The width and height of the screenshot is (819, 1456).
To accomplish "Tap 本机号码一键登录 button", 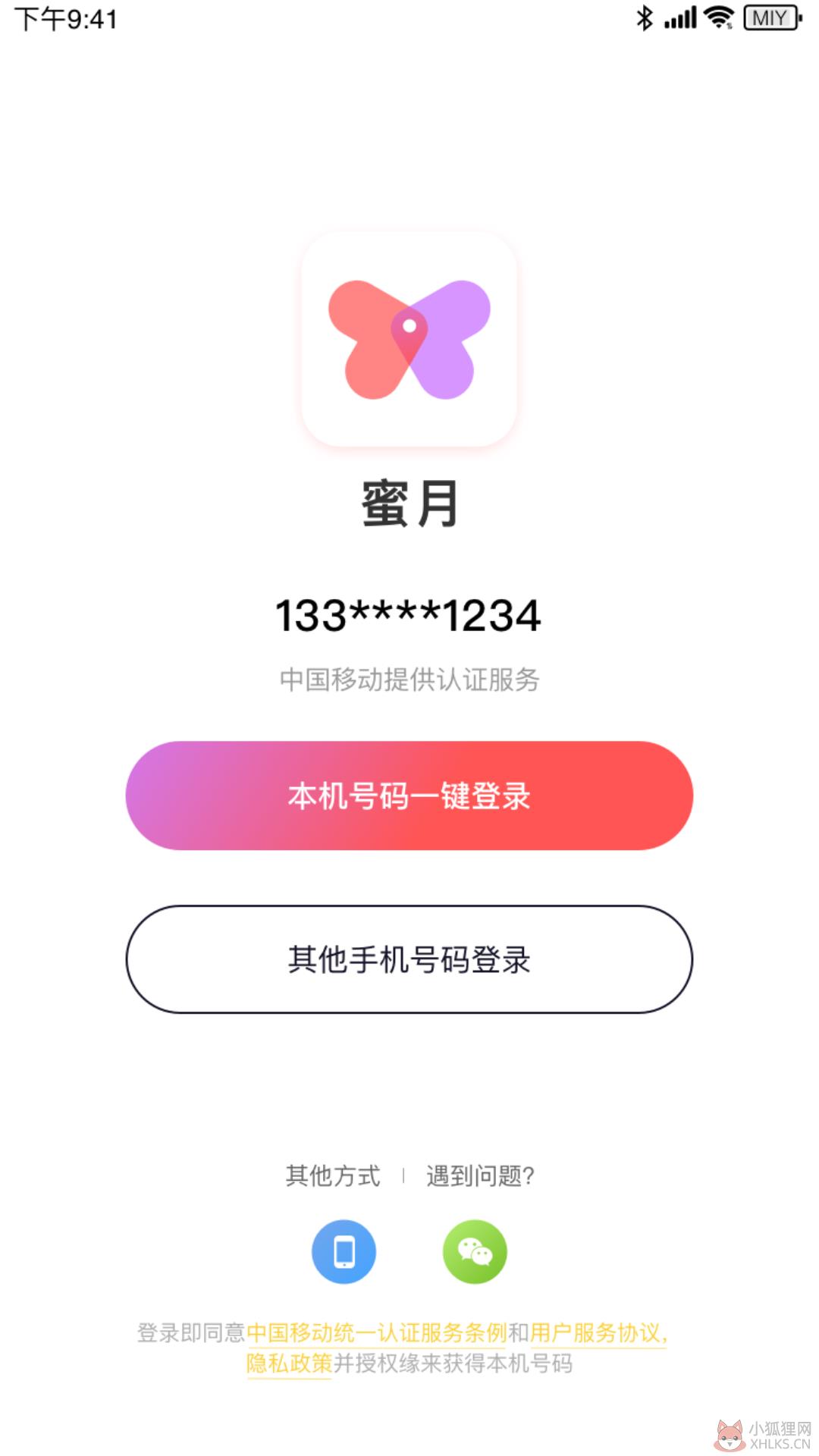I will pos(409,795).
